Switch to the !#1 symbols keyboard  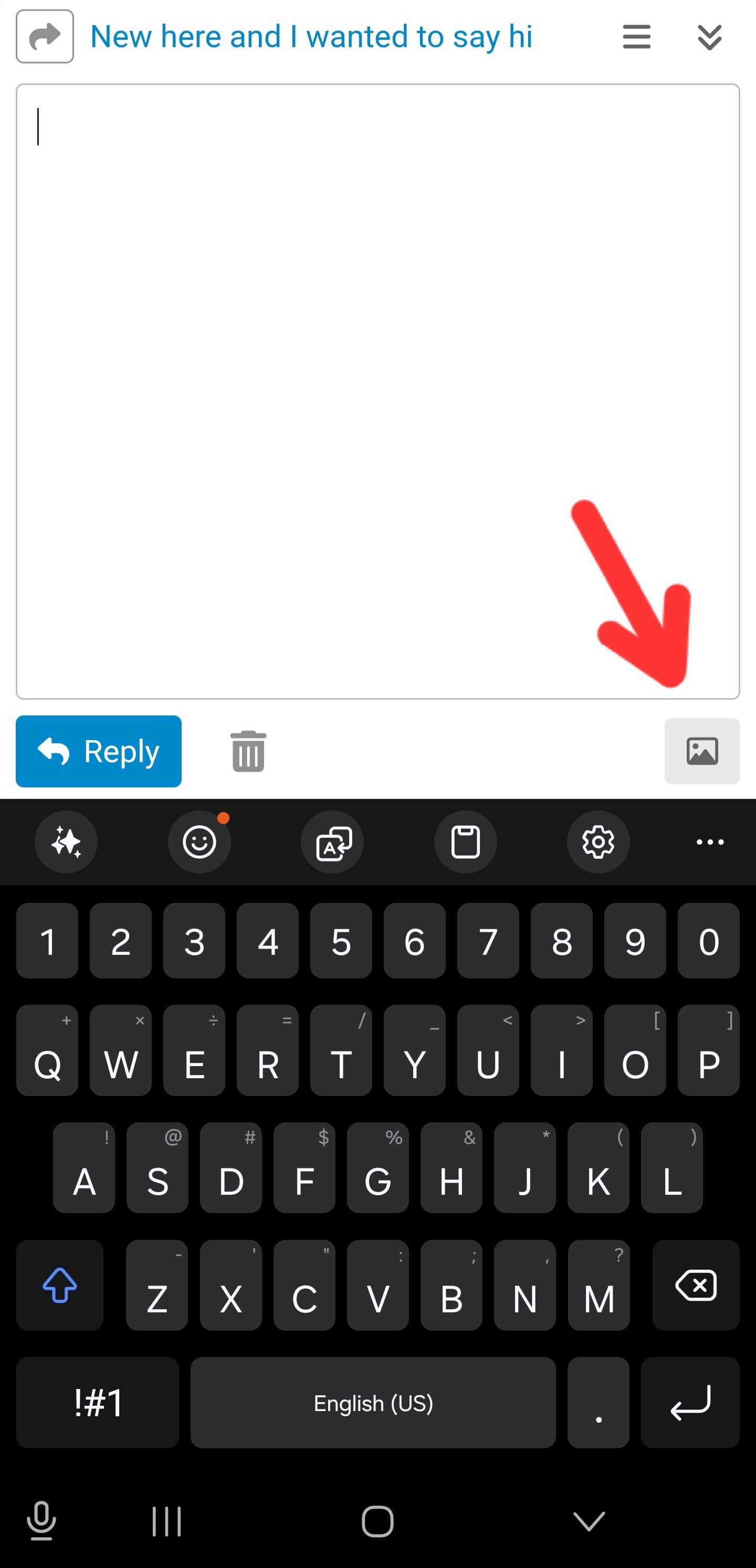[x=98, y=1402]
